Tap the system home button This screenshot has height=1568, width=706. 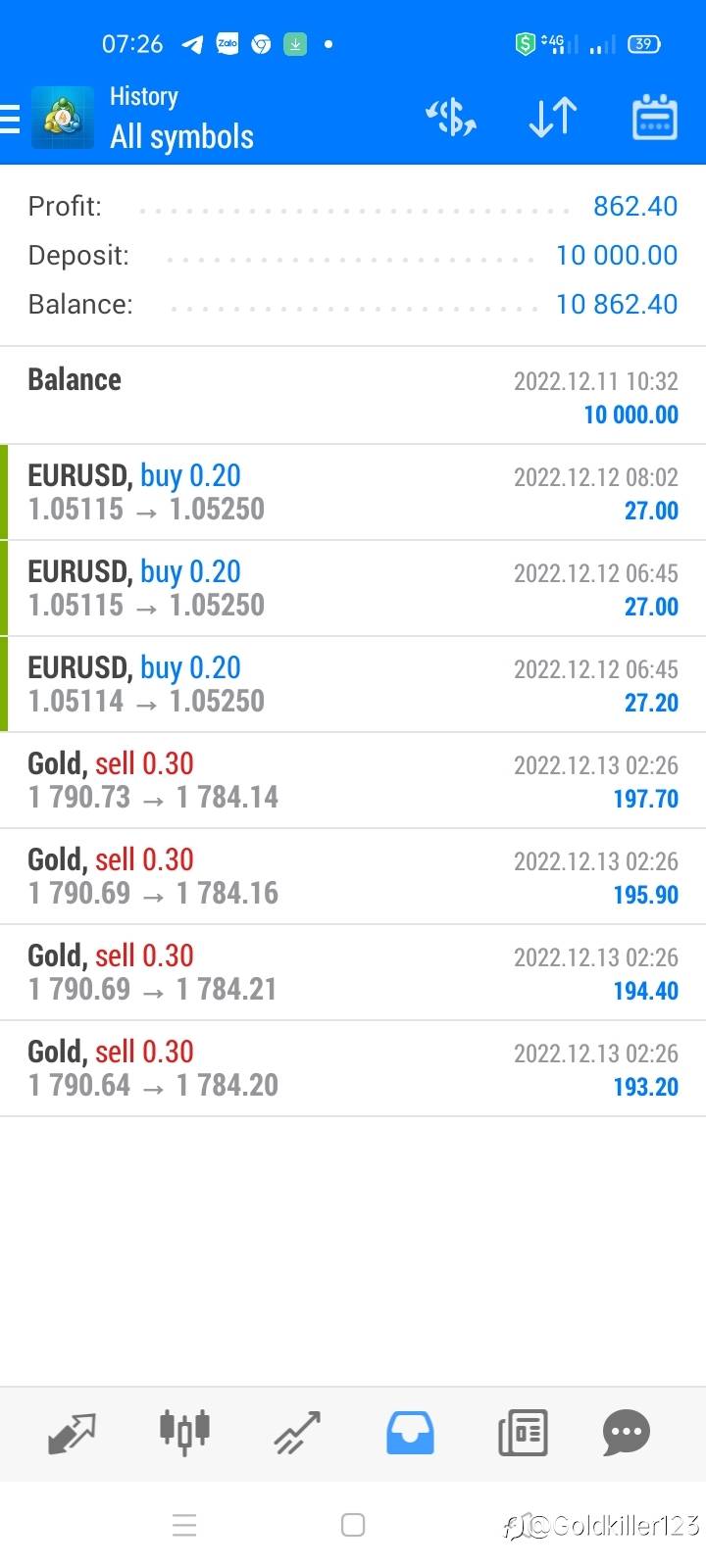(x=353, y=1525)
